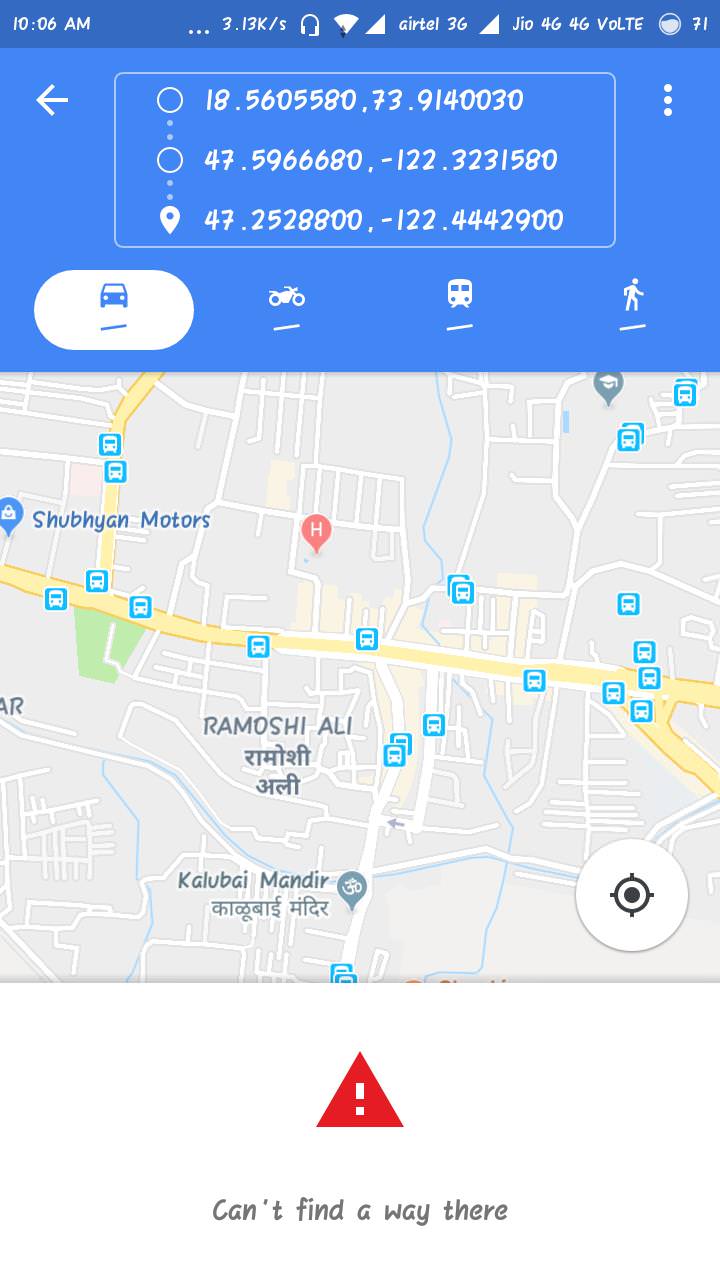Go back using the top-left arrow
This screenshot has height=1280, width=720.
click(52, 100)
